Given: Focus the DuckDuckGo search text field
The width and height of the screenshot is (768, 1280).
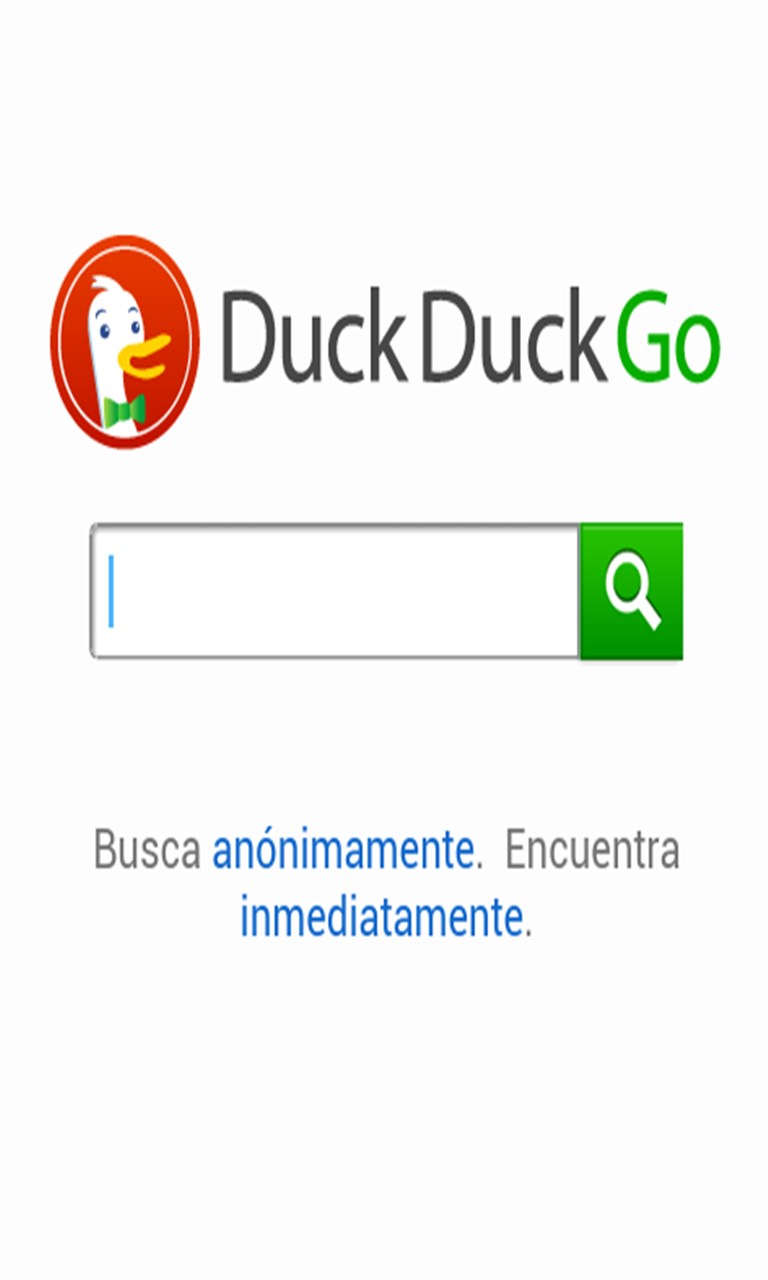Looking at the screenshot, I should point(335,590).
